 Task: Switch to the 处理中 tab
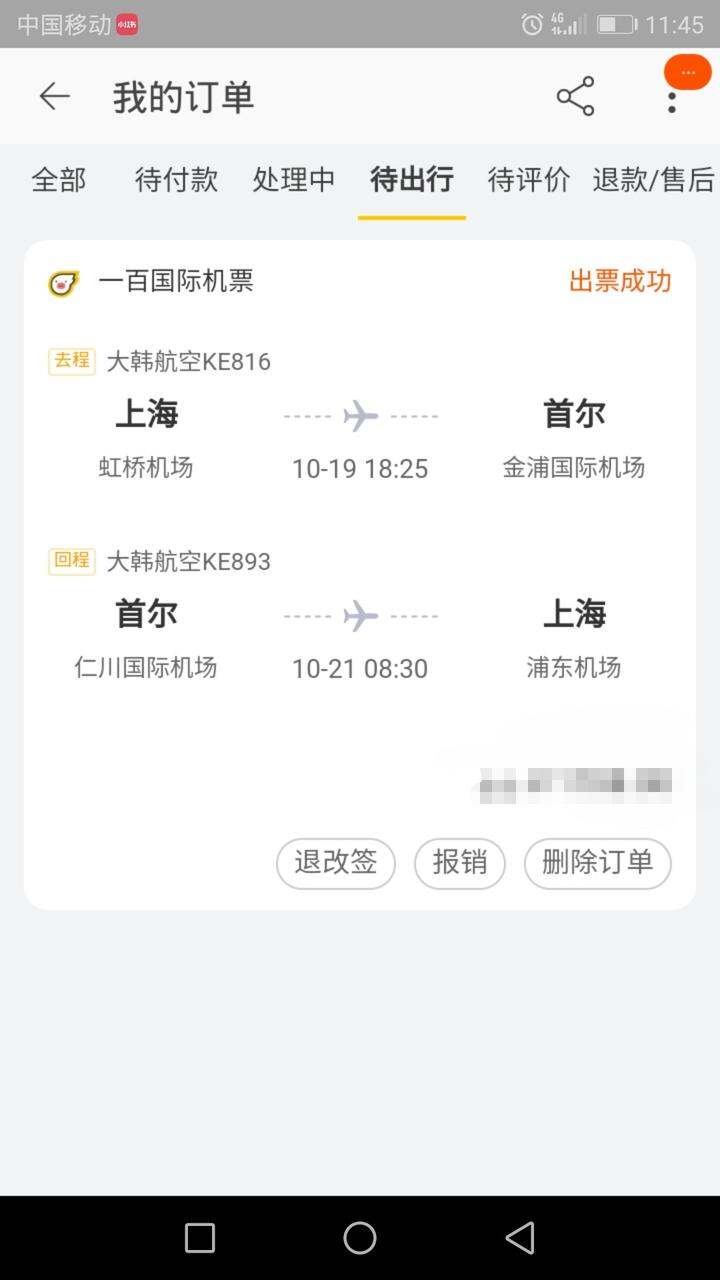(294, 180)
